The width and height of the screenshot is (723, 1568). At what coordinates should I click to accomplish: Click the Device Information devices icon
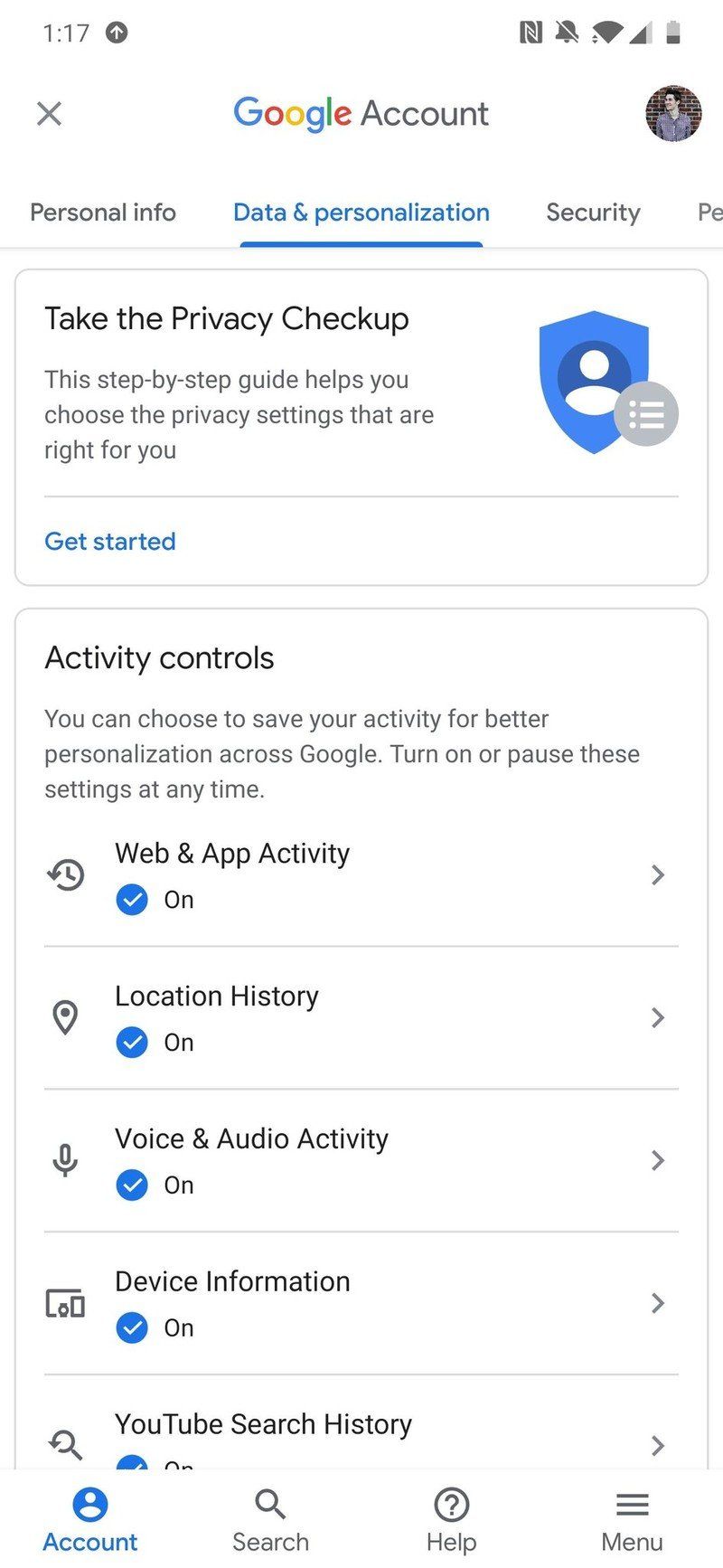[x=65, y=1303]
